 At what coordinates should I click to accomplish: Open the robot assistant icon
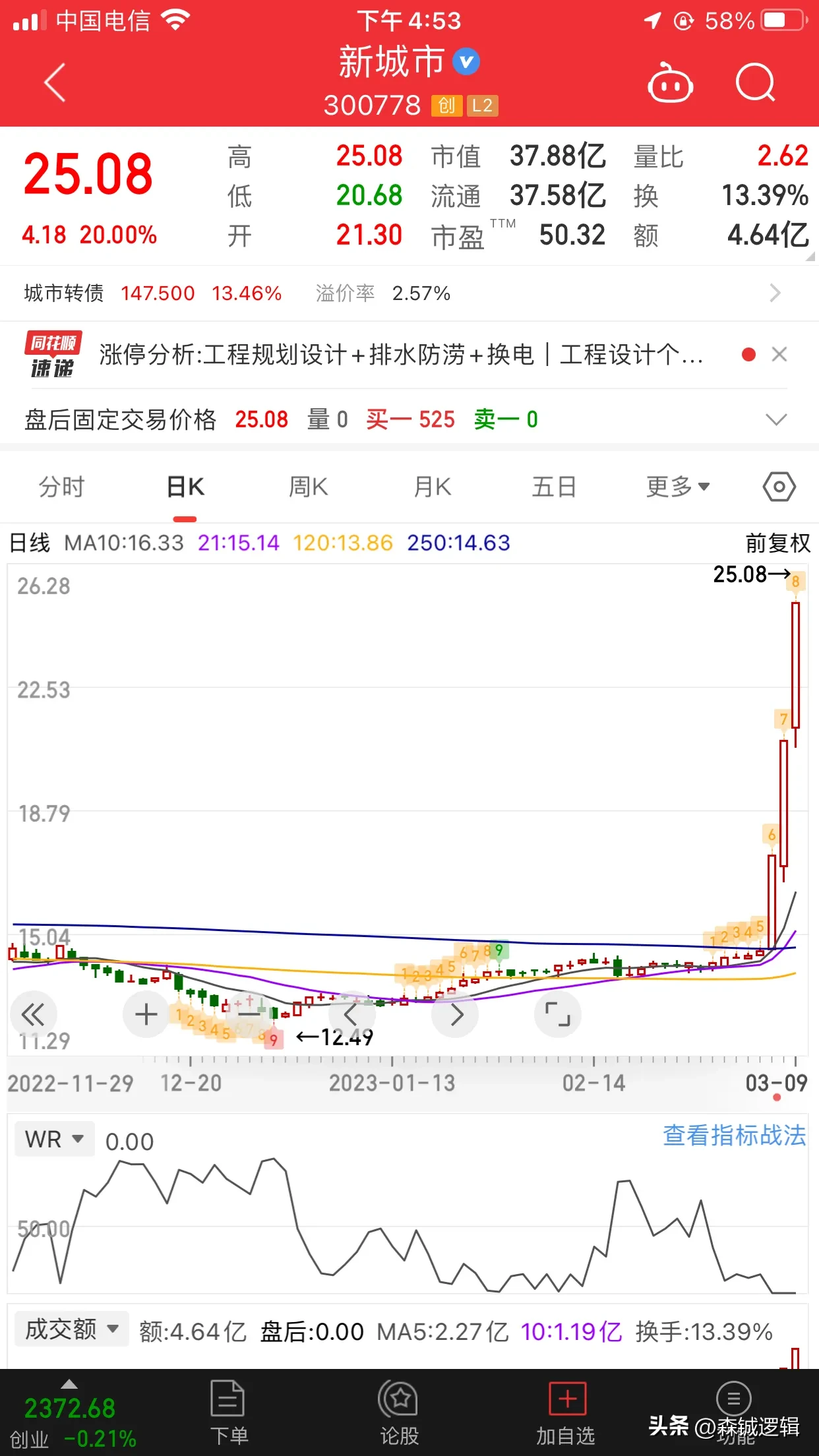(670, 83)
